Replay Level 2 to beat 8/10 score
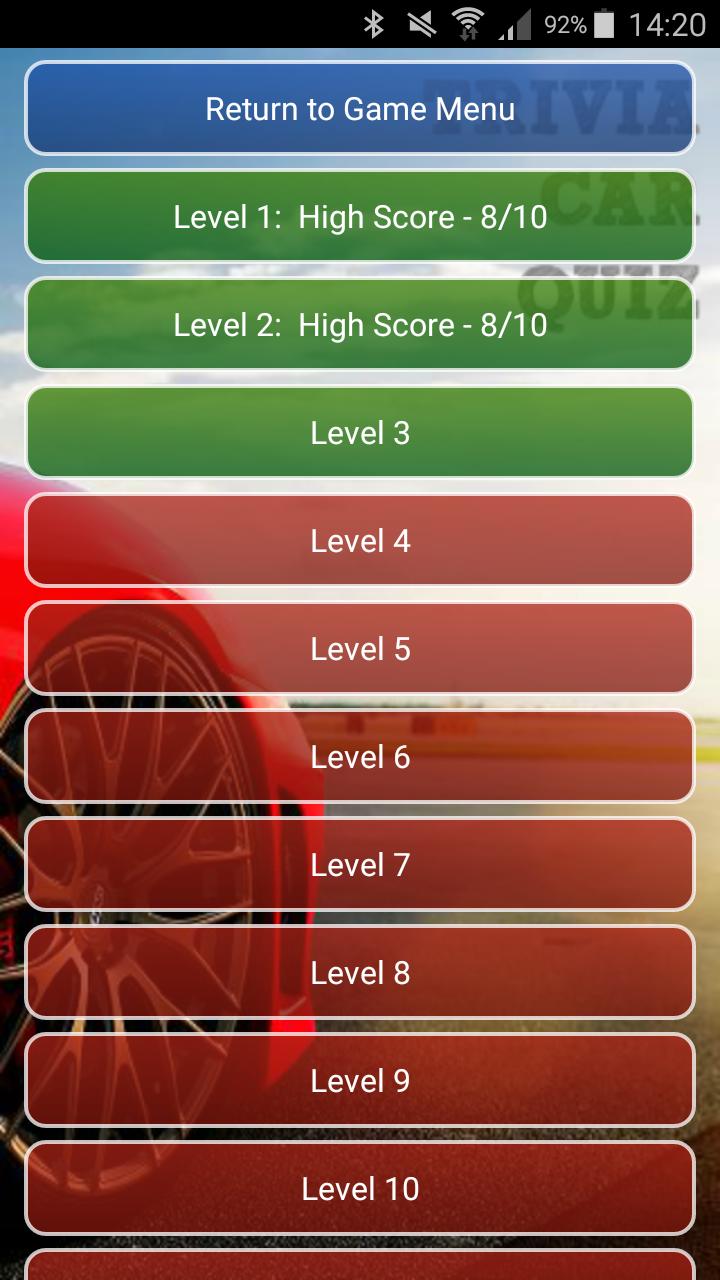 360,324
